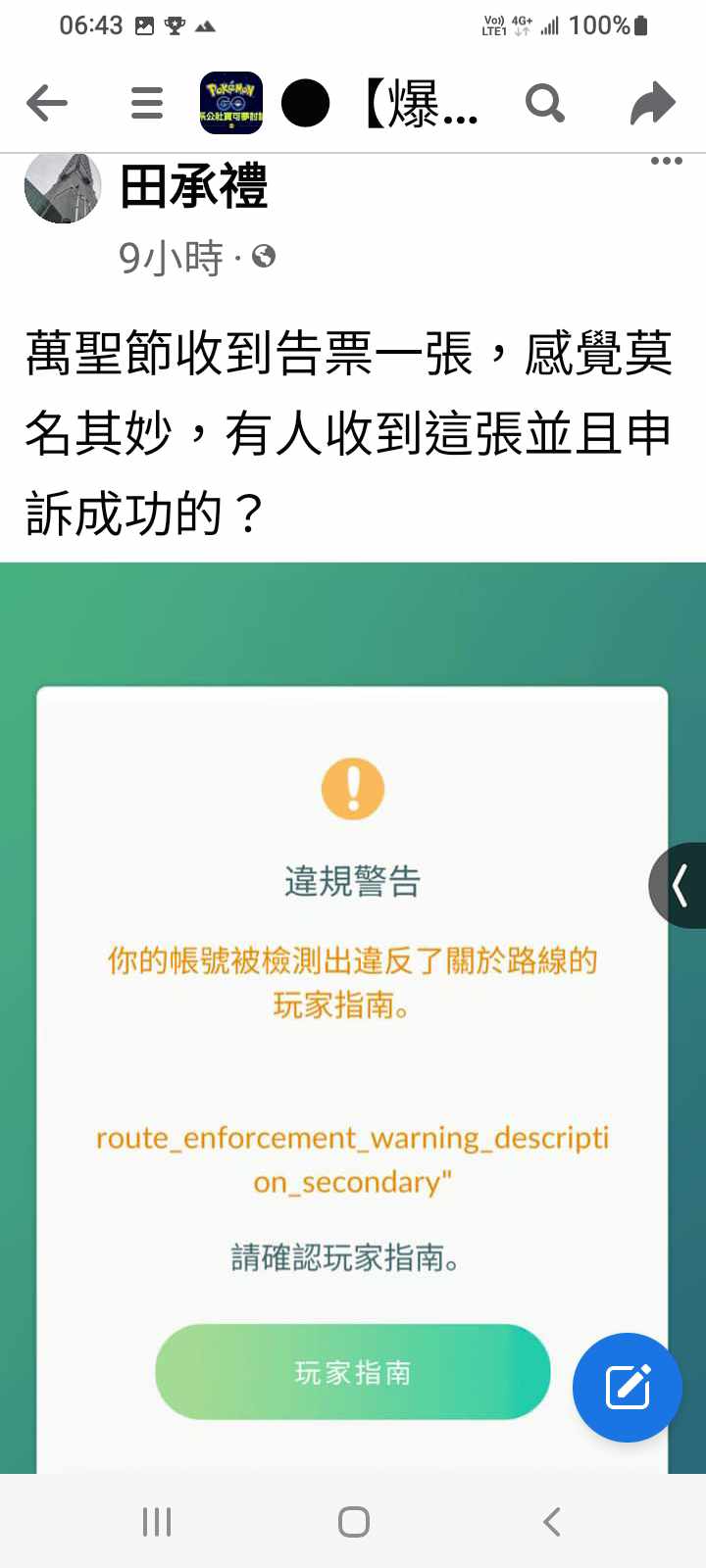
Task: Go back using the top arrow
Action: tap(46, 103)
